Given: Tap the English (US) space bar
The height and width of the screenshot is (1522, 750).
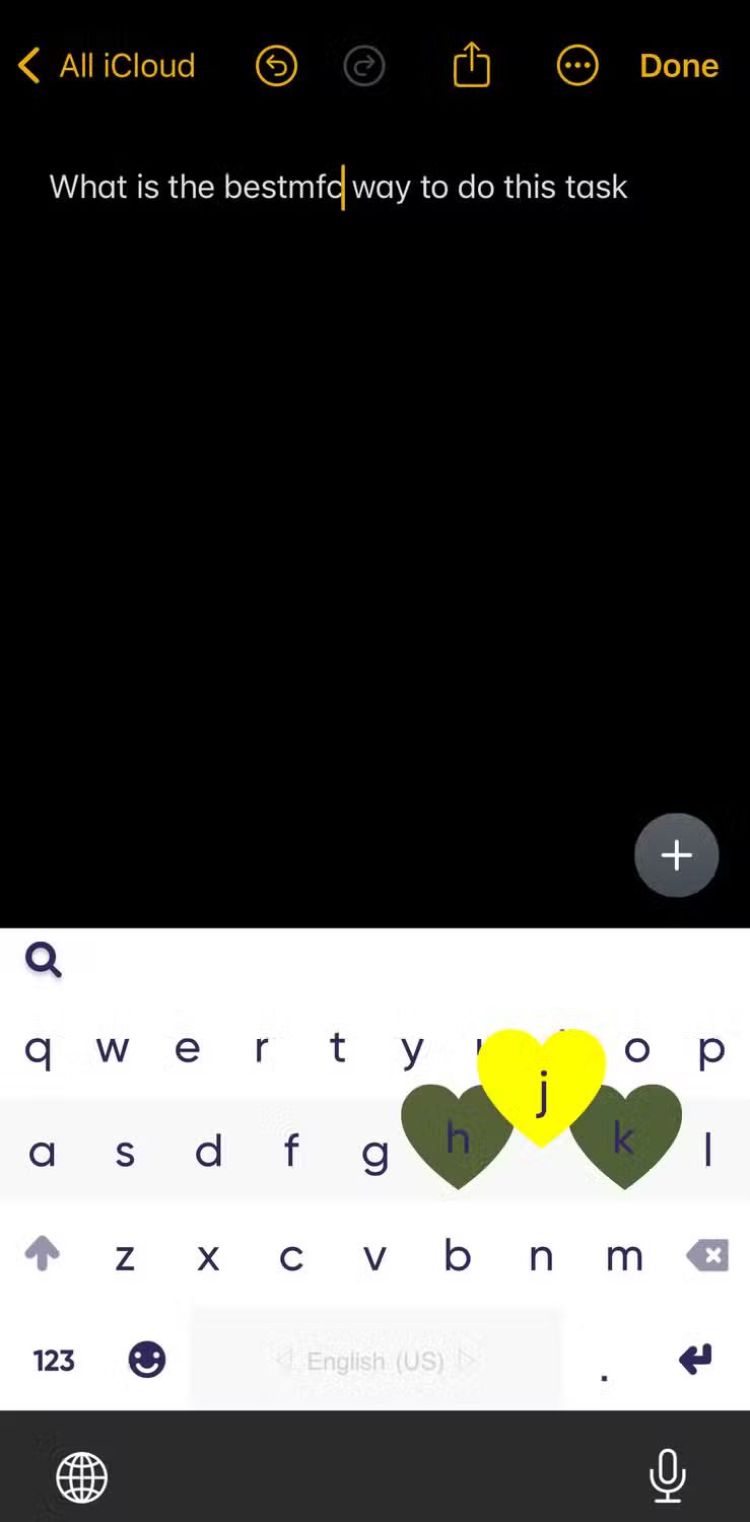Looking at the screenshot, I should pos(375,1360).
